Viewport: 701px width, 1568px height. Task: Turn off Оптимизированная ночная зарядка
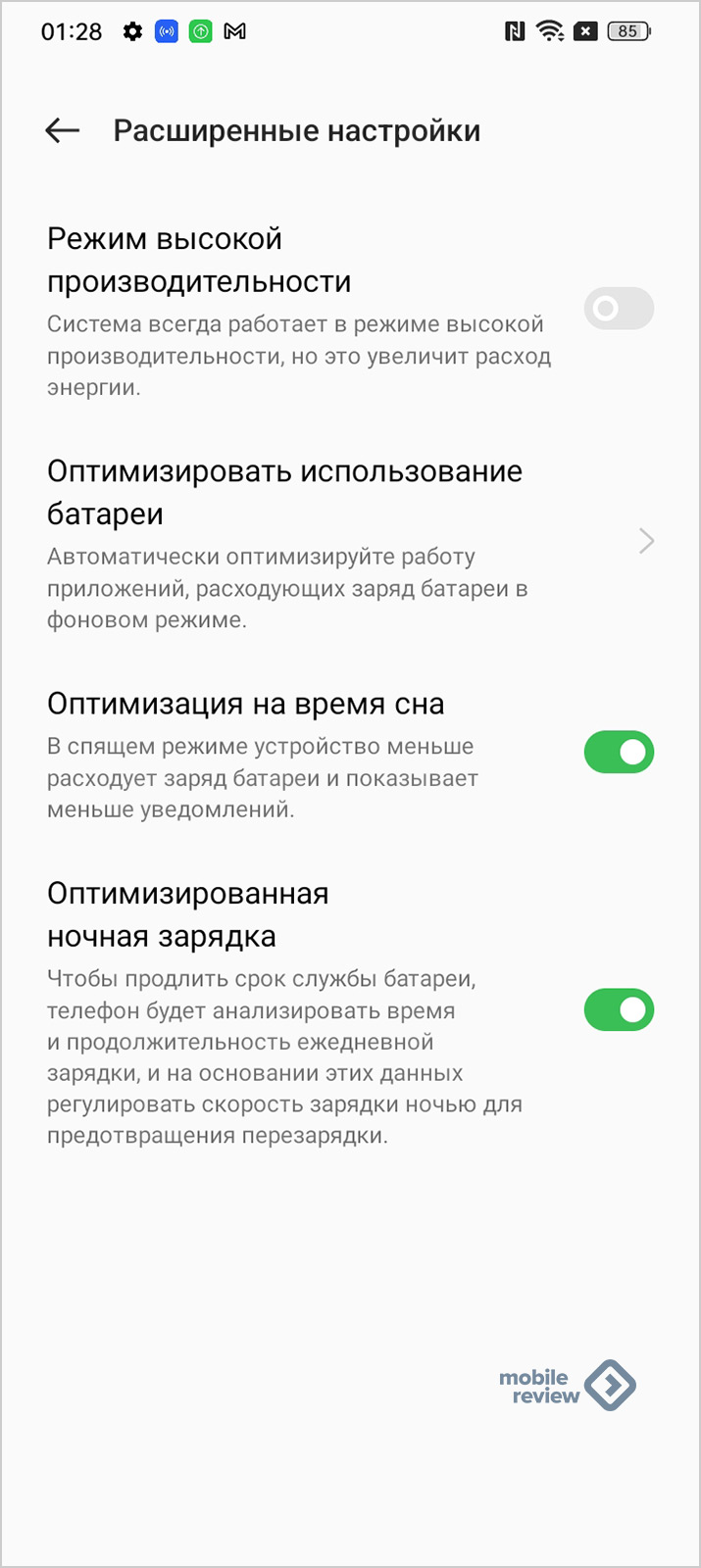pos(619,1009)
